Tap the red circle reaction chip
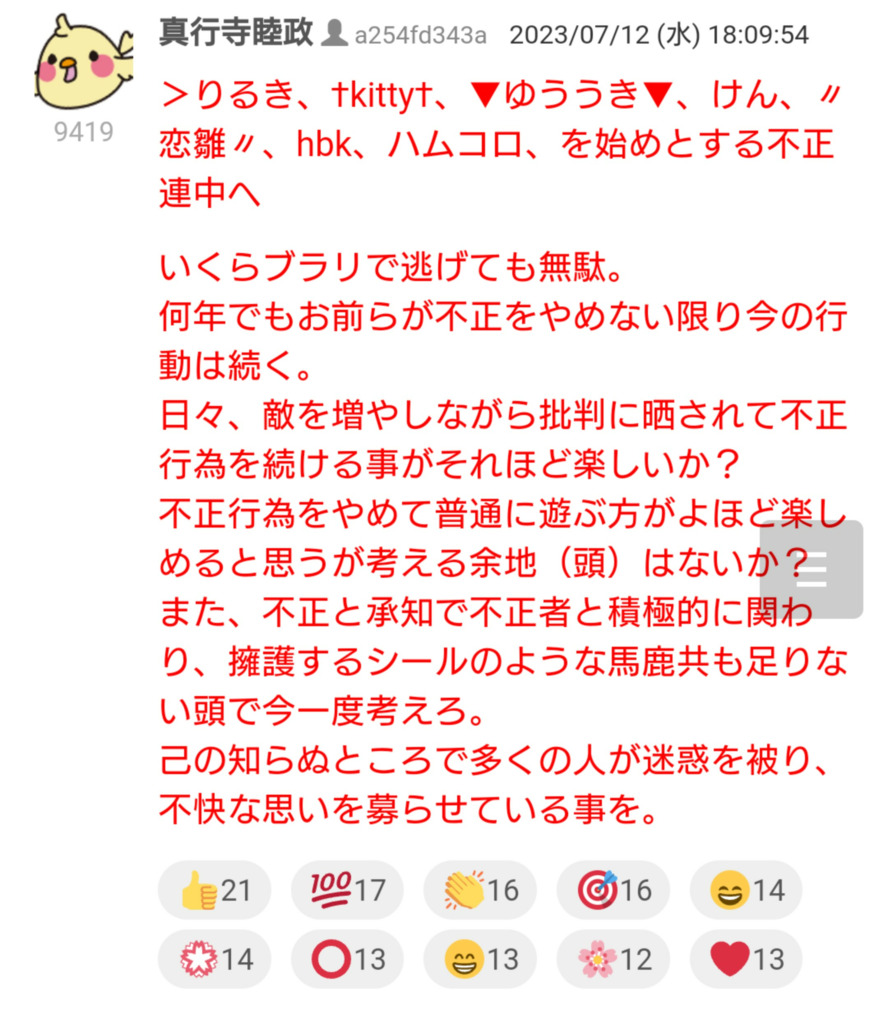 tap(347, 960)
